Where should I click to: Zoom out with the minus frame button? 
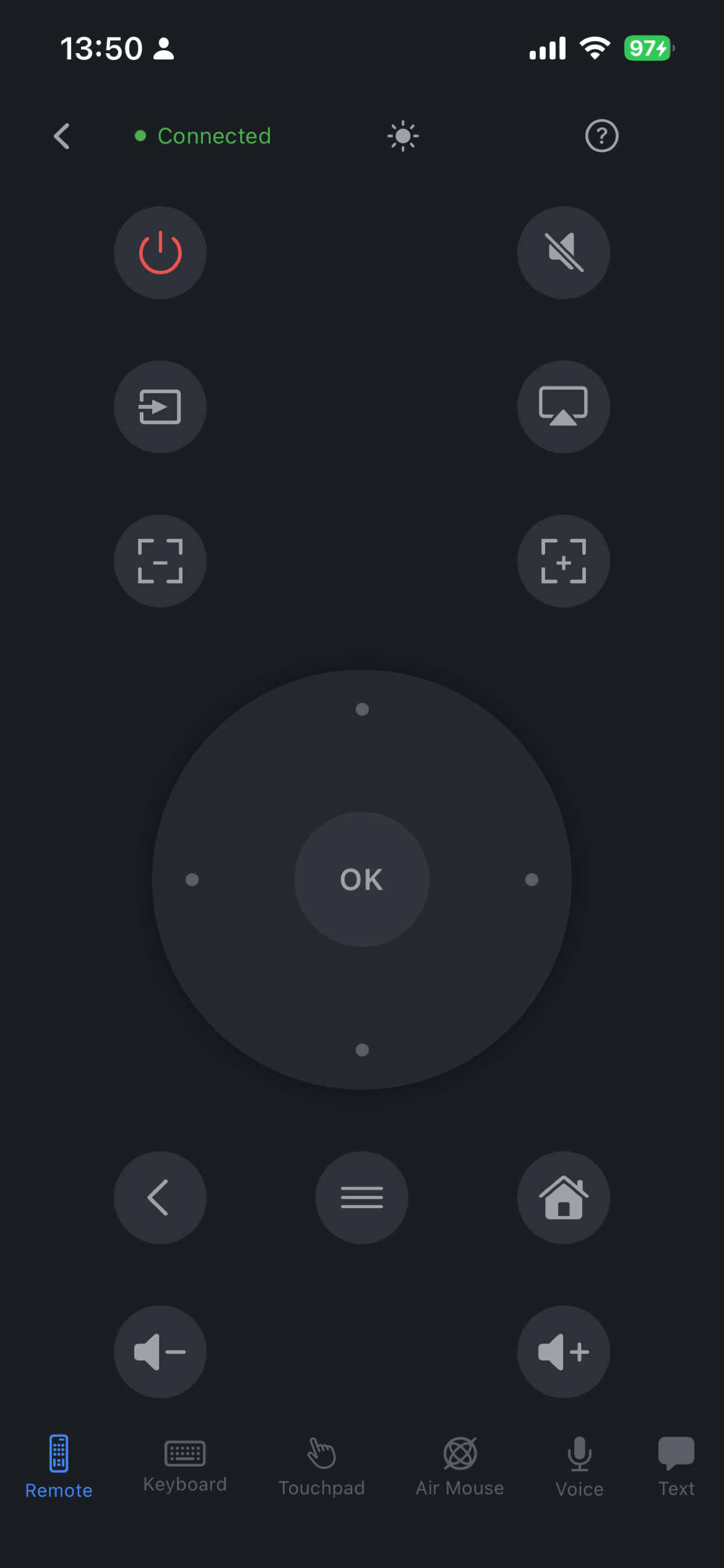point(160,561)
